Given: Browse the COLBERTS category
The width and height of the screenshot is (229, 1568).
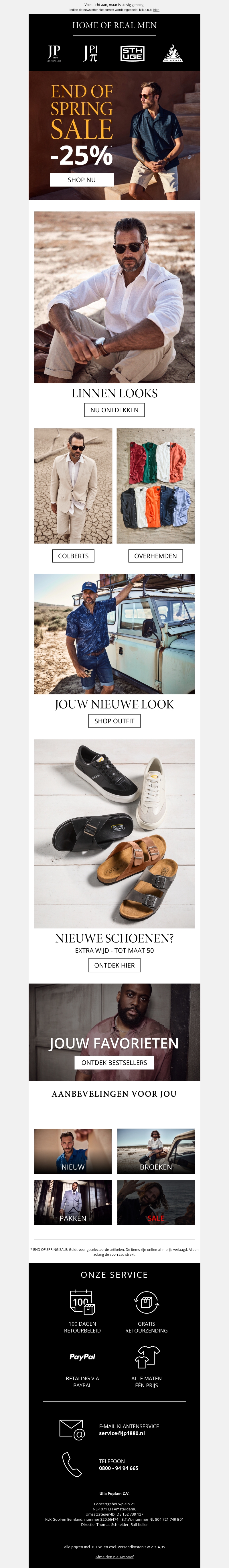Looking at the screenshot, I should [73, 556].
